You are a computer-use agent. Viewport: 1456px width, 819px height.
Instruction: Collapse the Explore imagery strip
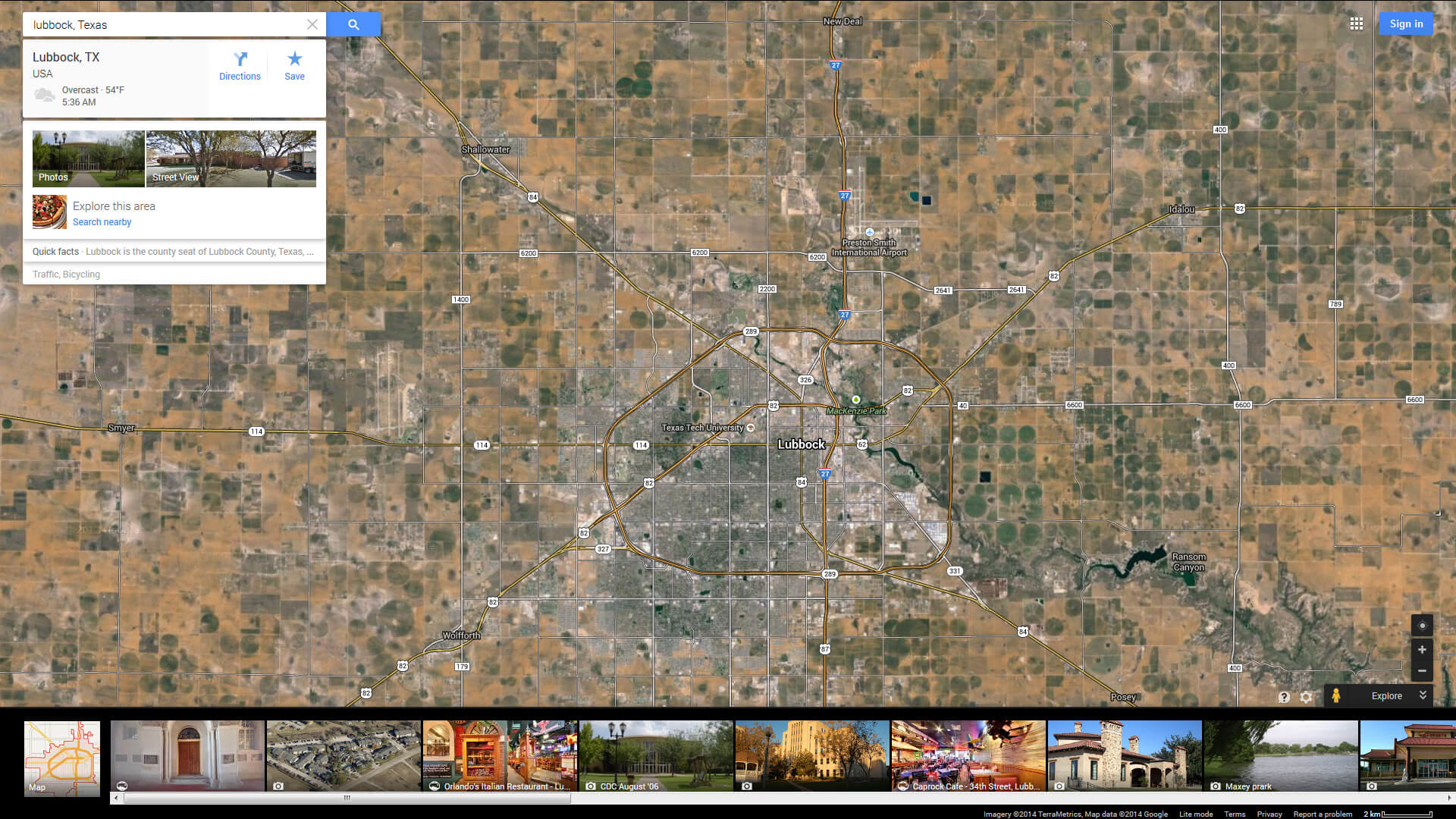click(x=1423, y=695)
